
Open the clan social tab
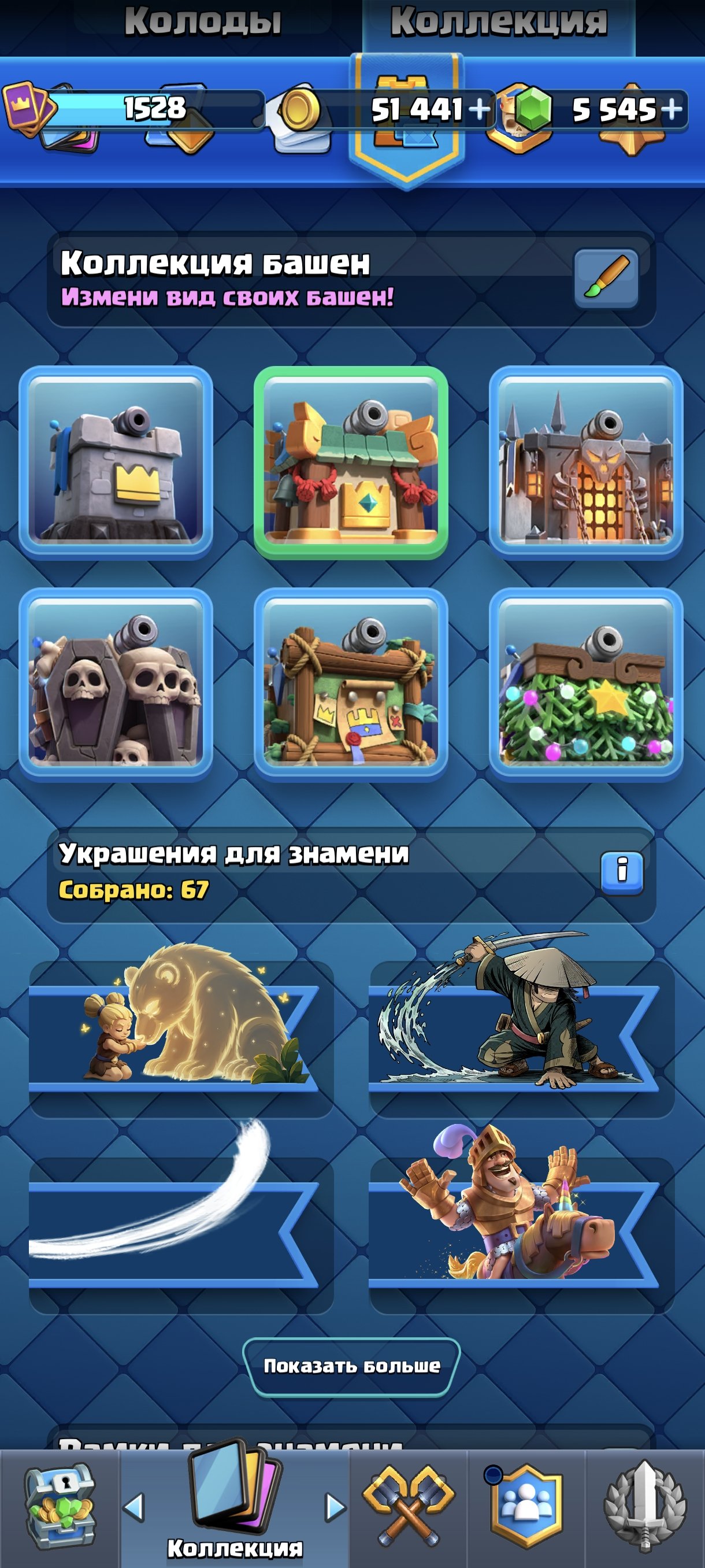(x=526, y=1507)
